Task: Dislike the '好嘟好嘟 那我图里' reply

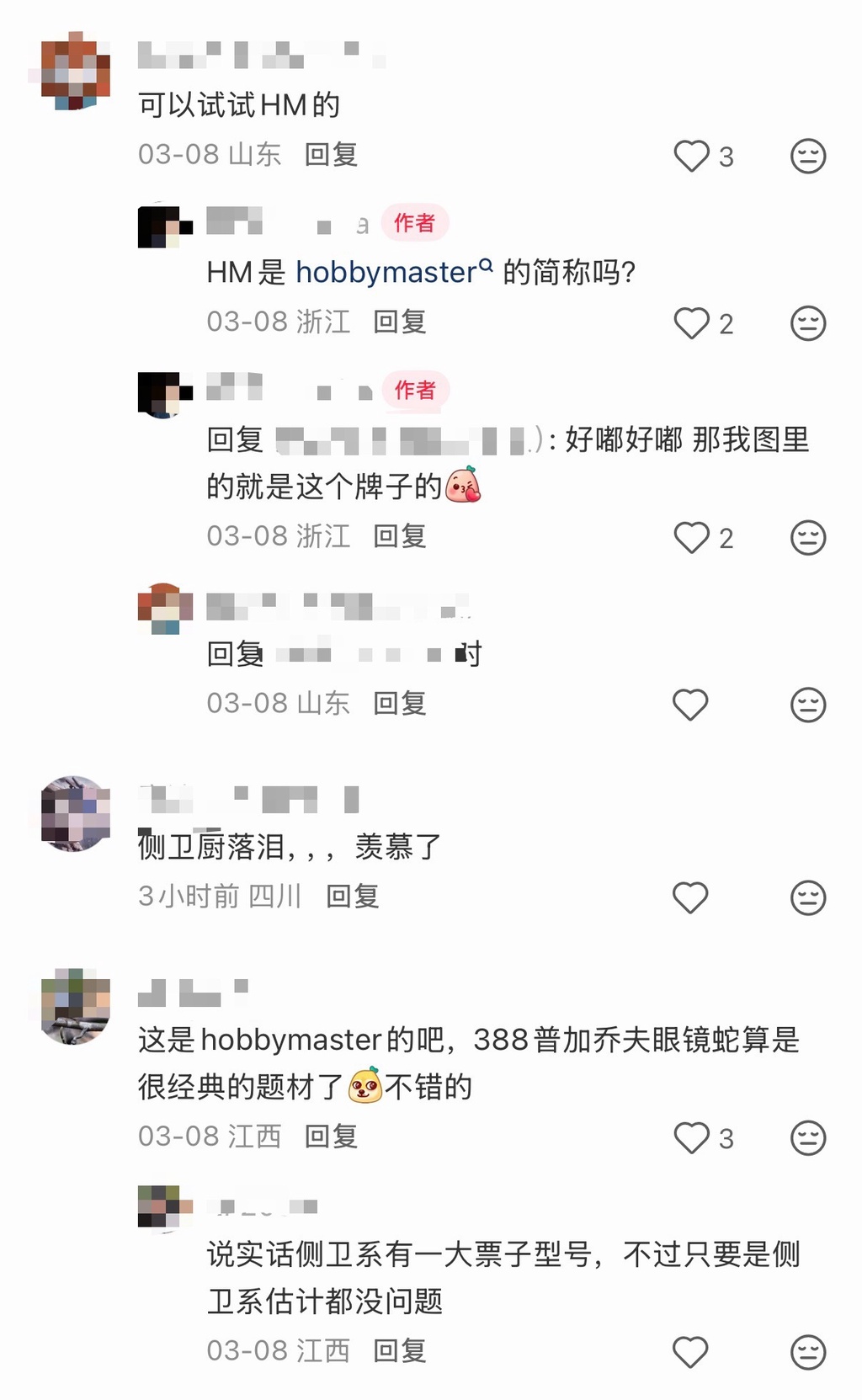Action: [807, 538]
